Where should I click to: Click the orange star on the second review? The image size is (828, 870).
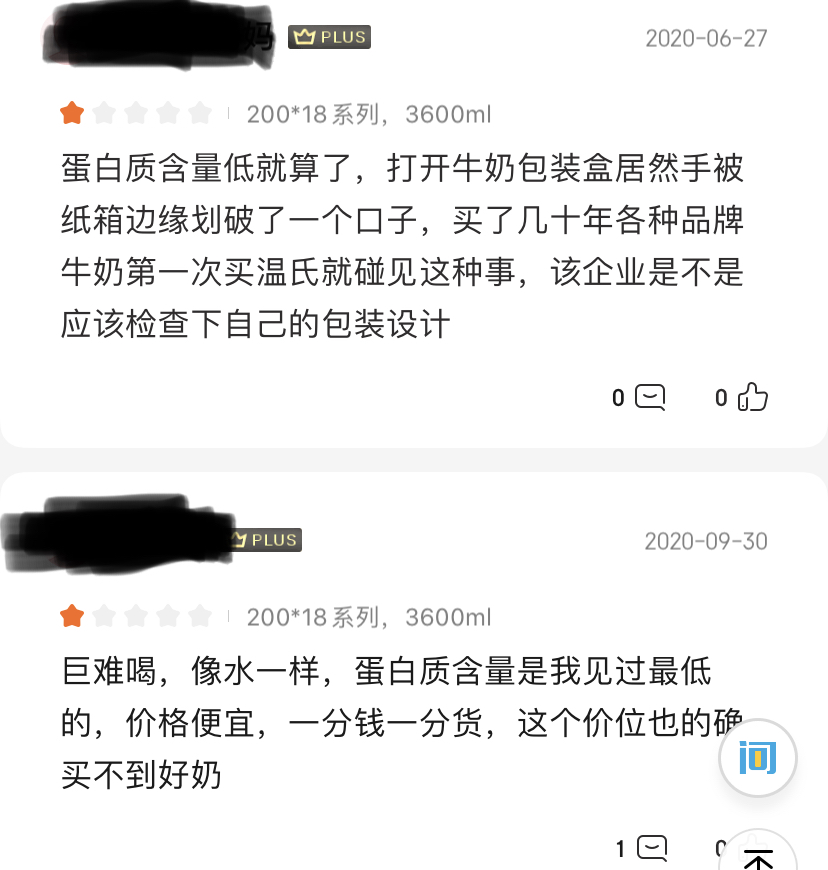70,617
